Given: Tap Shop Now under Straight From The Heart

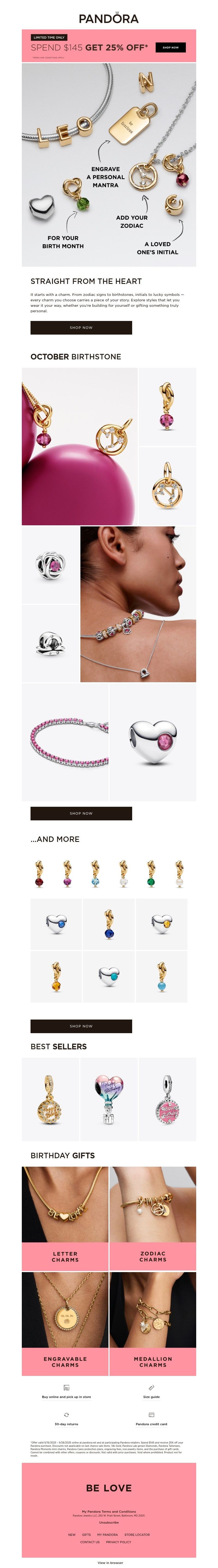Looking at the screenshot, I should pyautogui.click(x=81, y=327).
